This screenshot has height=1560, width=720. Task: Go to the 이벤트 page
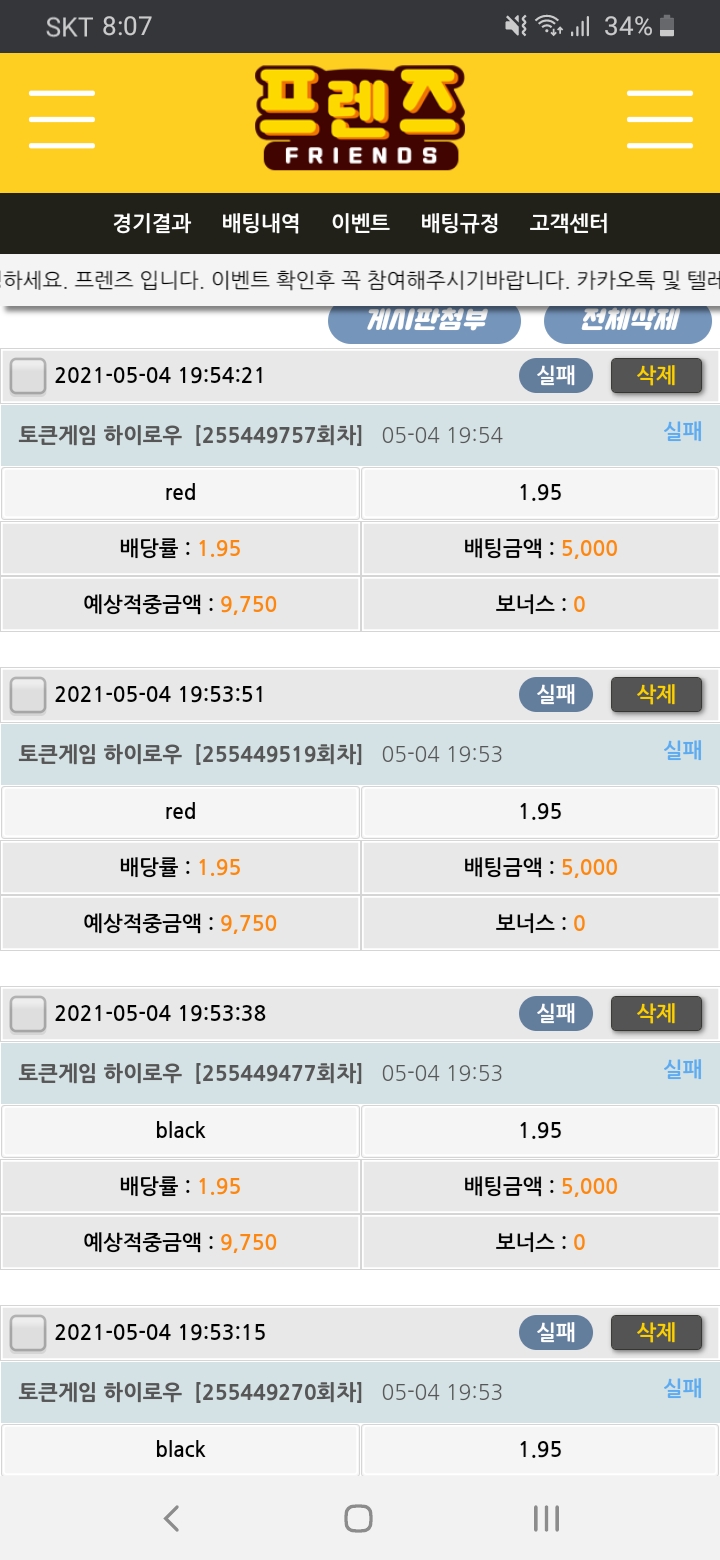tap(360, 223)
